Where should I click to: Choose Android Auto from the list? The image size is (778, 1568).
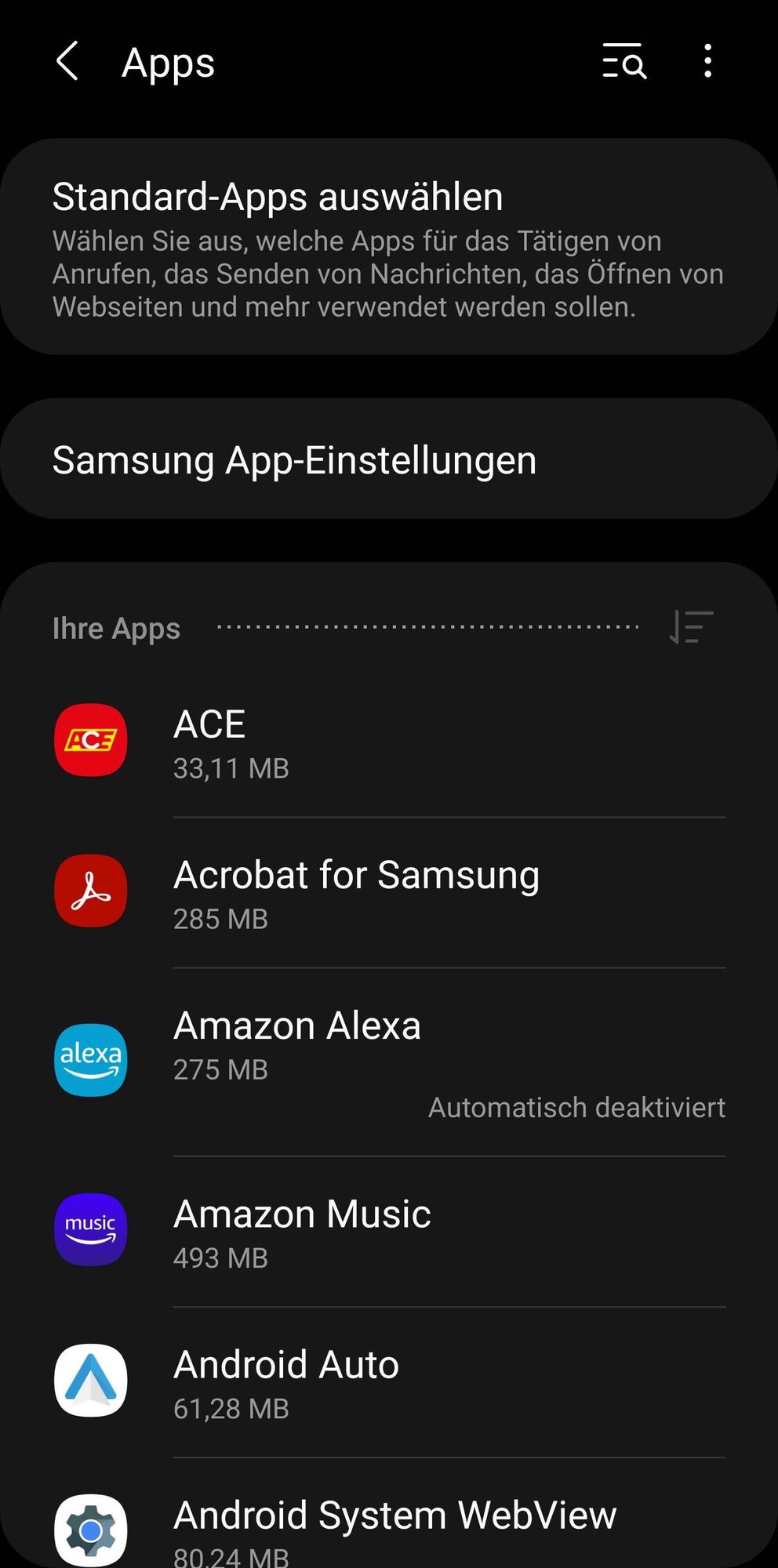pos(389,1382)
